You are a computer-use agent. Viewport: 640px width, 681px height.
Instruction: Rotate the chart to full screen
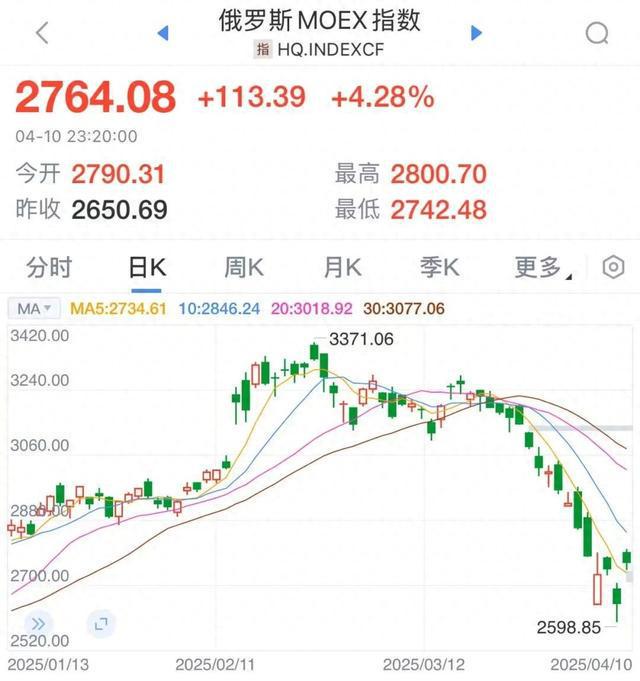[x=100, y=623]
